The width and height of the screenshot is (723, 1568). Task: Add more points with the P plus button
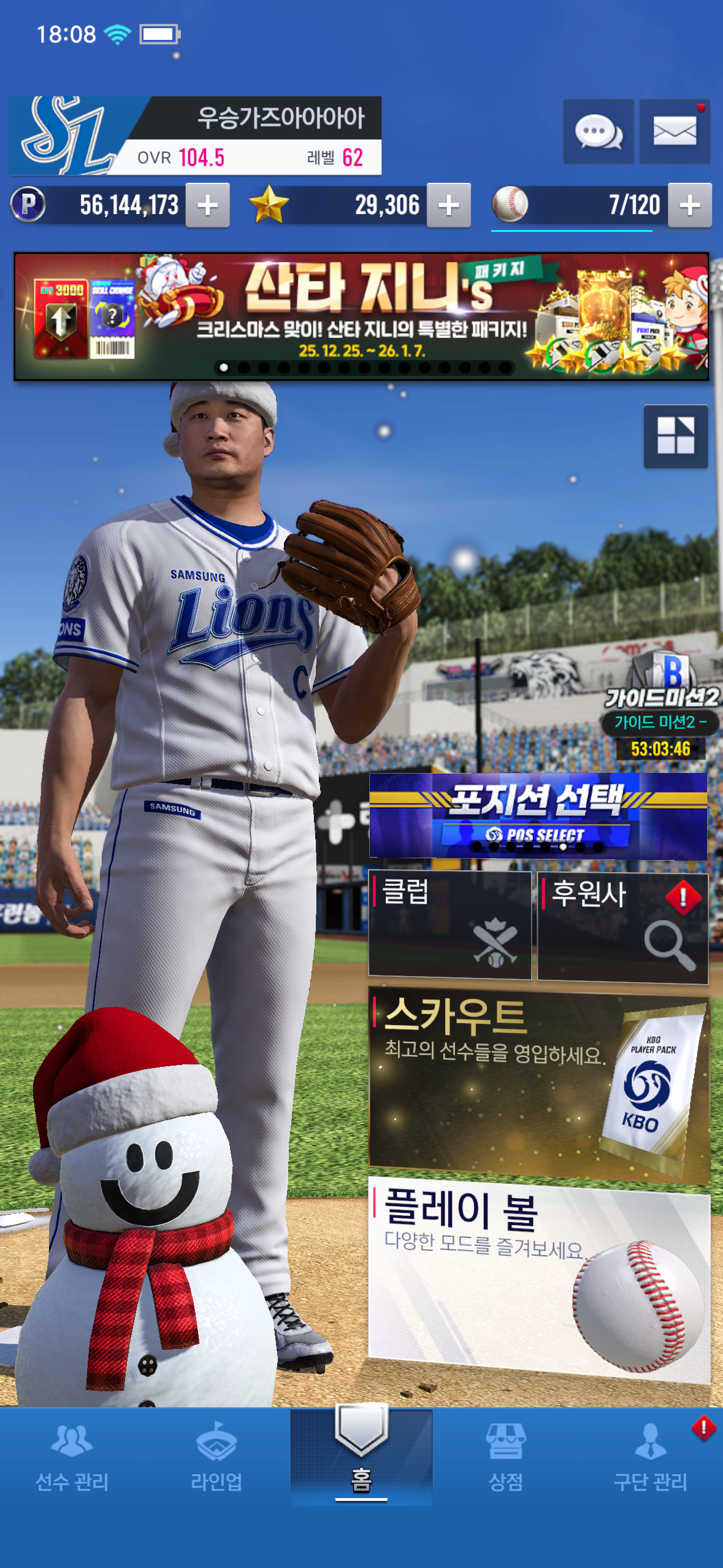208,206
